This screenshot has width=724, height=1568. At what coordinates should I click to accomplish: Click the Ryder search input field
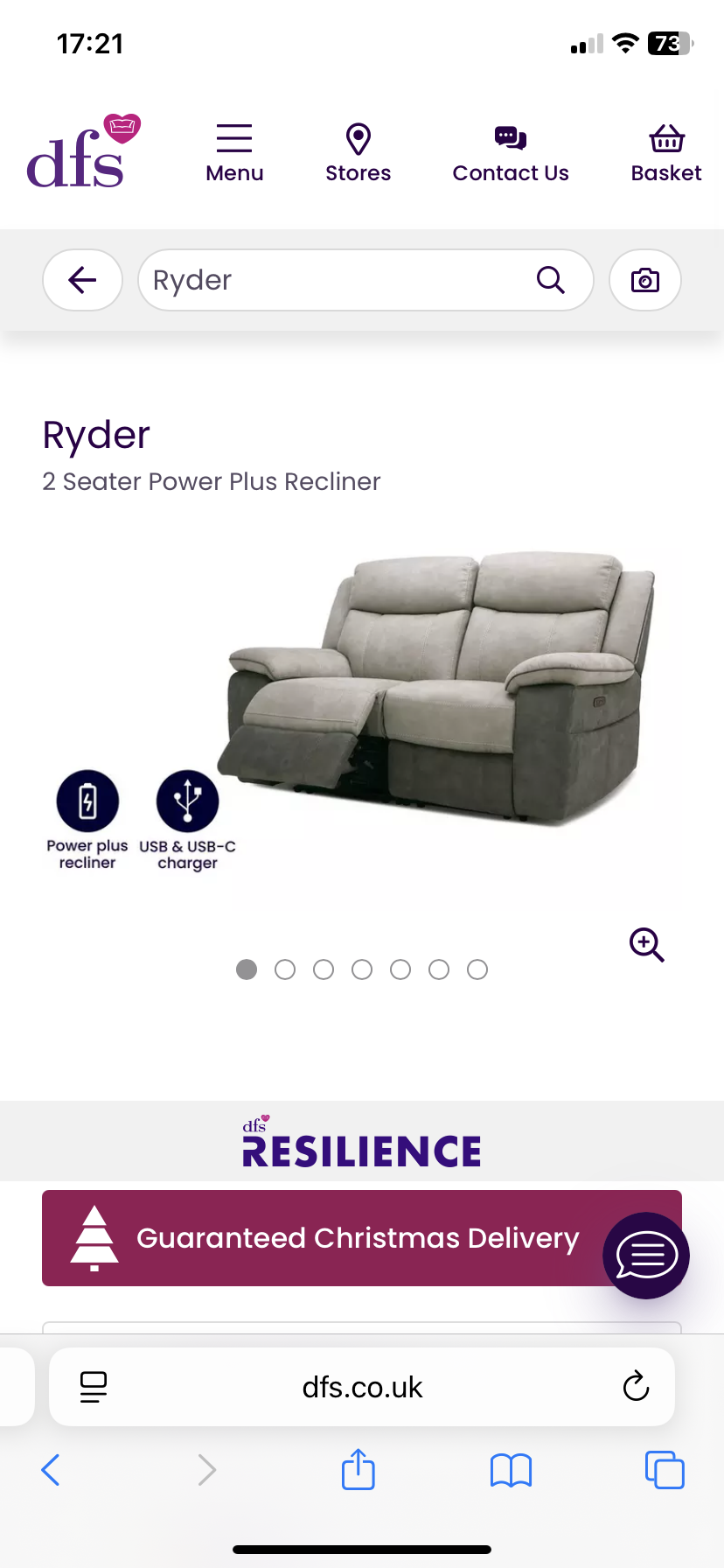click(332, 279)
